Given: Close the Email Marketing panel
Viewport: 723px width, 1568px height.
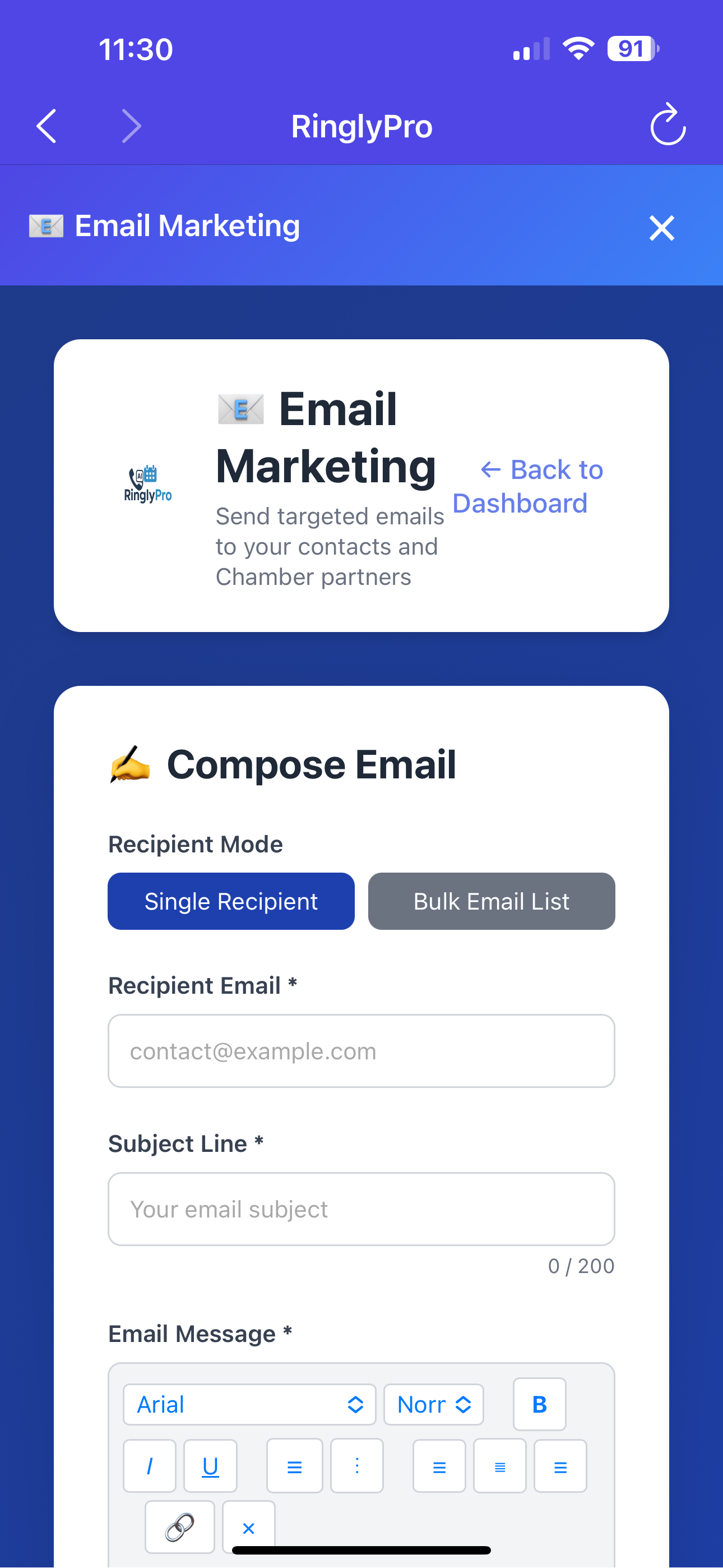Looking at the screenshot, I should click(x=661, y=228).
